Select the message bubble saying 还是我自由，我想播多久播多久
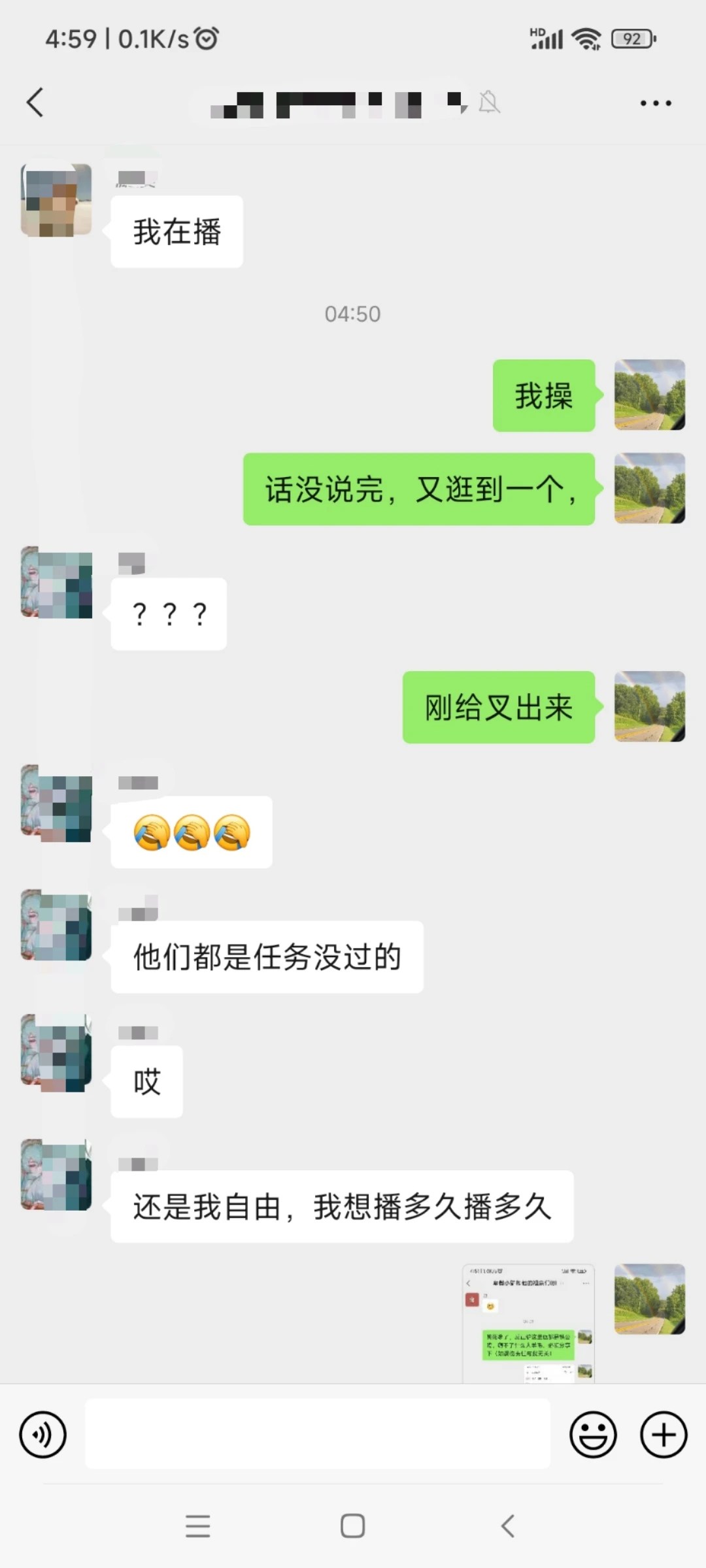This screenshot has width=706, height=1568. click(343, 1208)
